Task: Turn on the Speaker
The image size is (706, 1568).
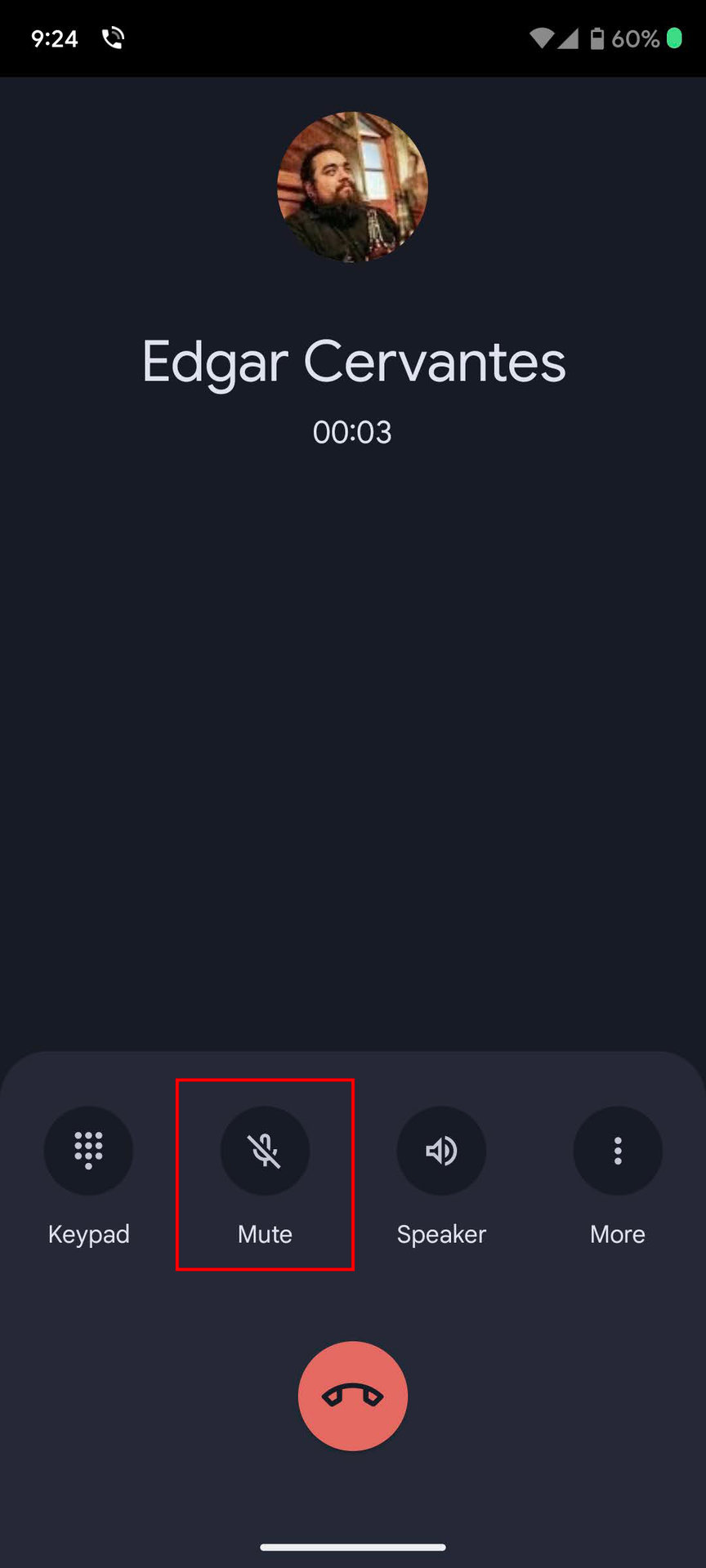Action: [x=441, y=1150]
